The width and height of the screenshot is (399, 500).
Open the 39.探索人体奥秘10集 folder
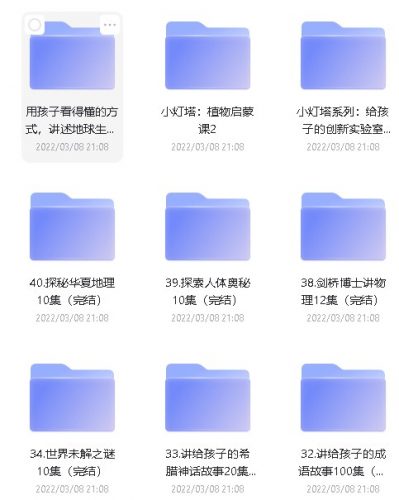coord(207,226)
